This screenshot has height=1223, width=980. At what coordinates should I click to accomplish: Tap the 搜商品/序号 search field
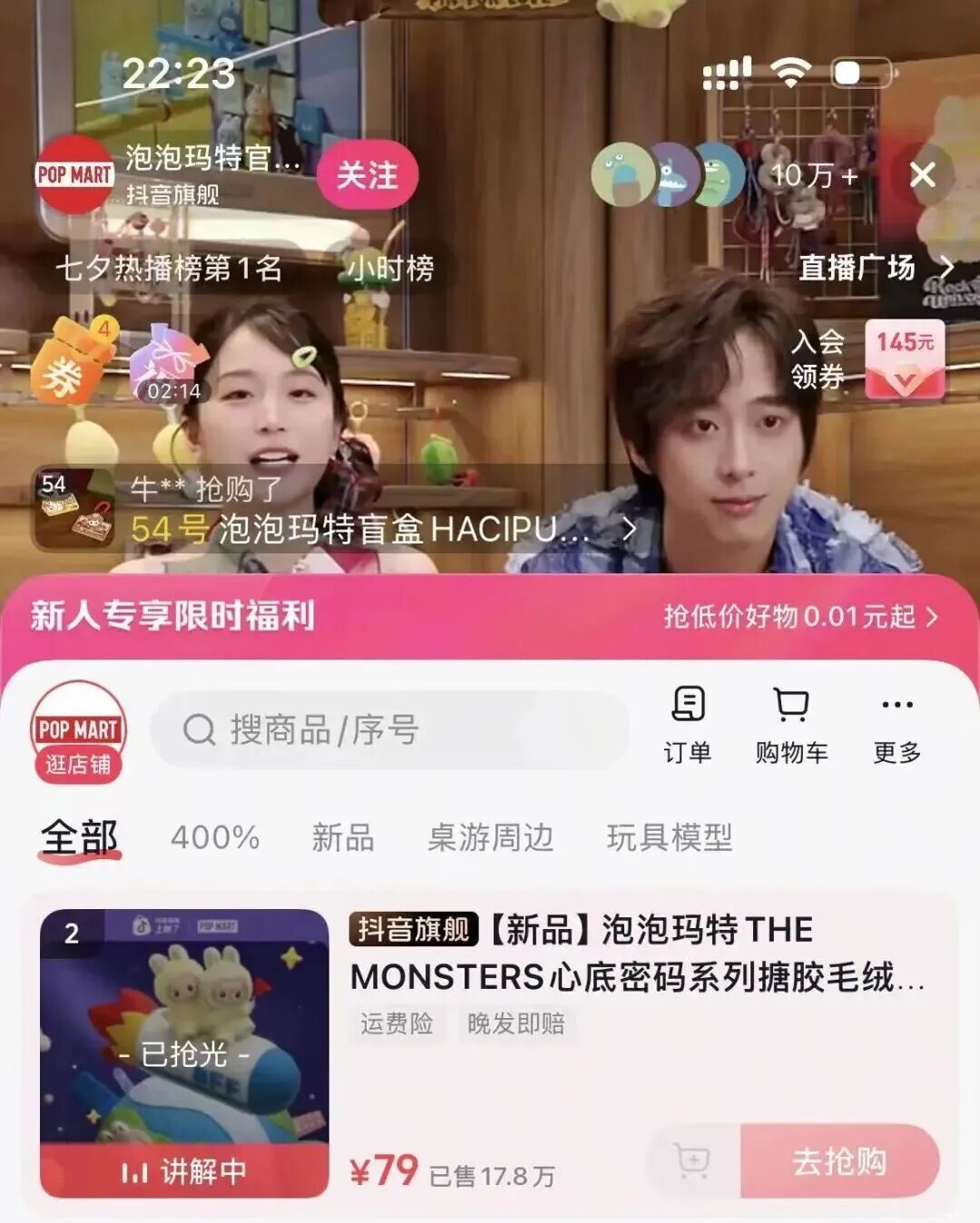coord(390,730)
